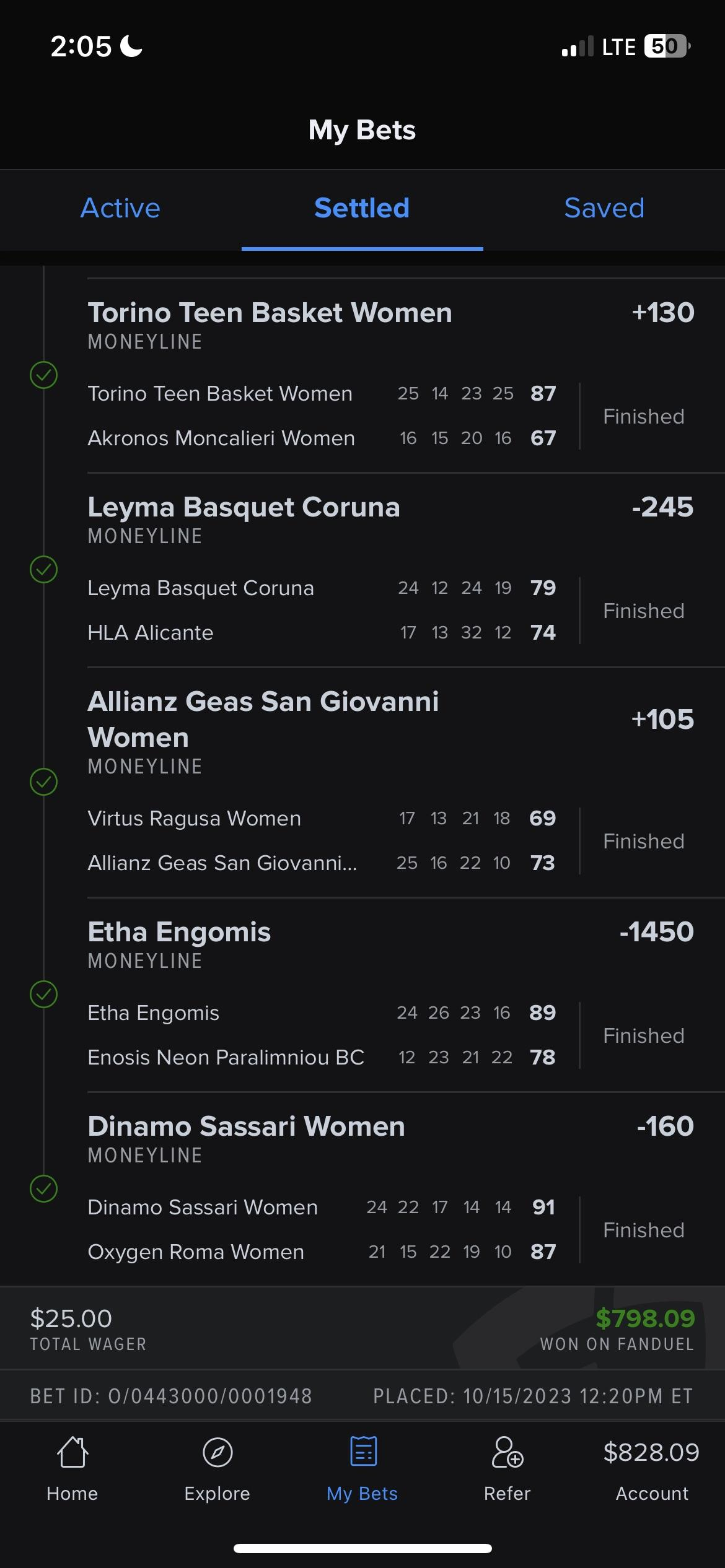
Task: Switch to the Active bets tab
Action: (x=120, y=209)
